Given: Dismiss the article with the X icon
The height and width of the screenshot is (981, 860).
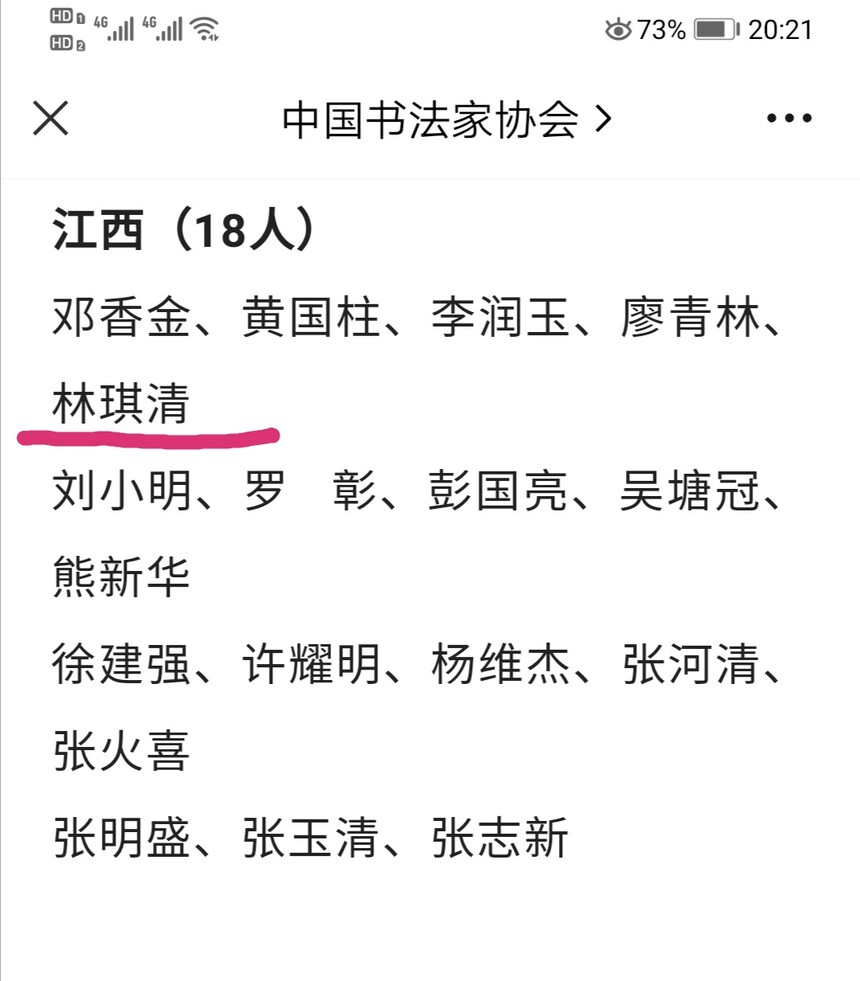Looking at the screenshot, I should click(50, 118).
